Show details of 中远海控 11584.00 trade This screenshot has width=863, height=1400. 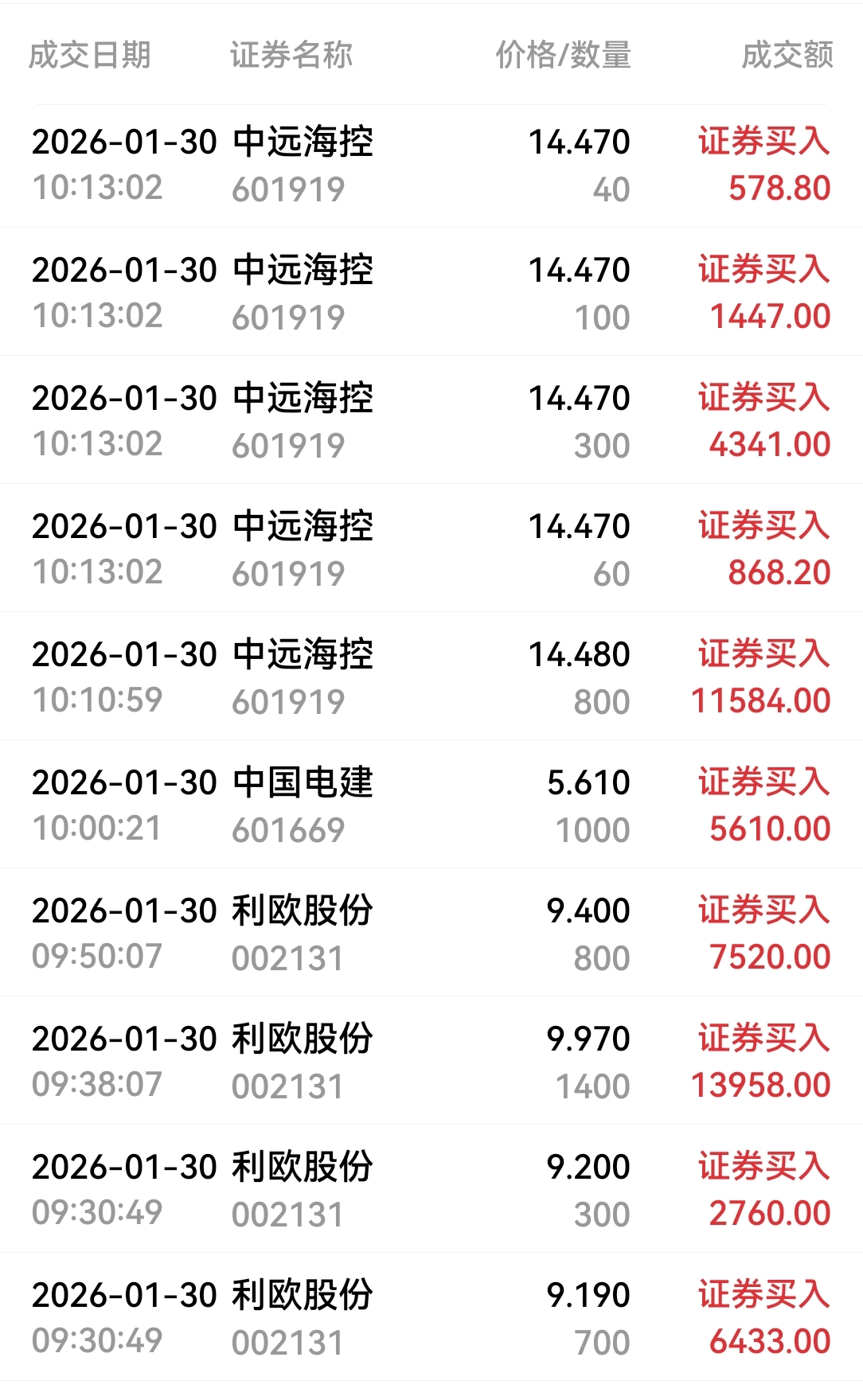431,677
